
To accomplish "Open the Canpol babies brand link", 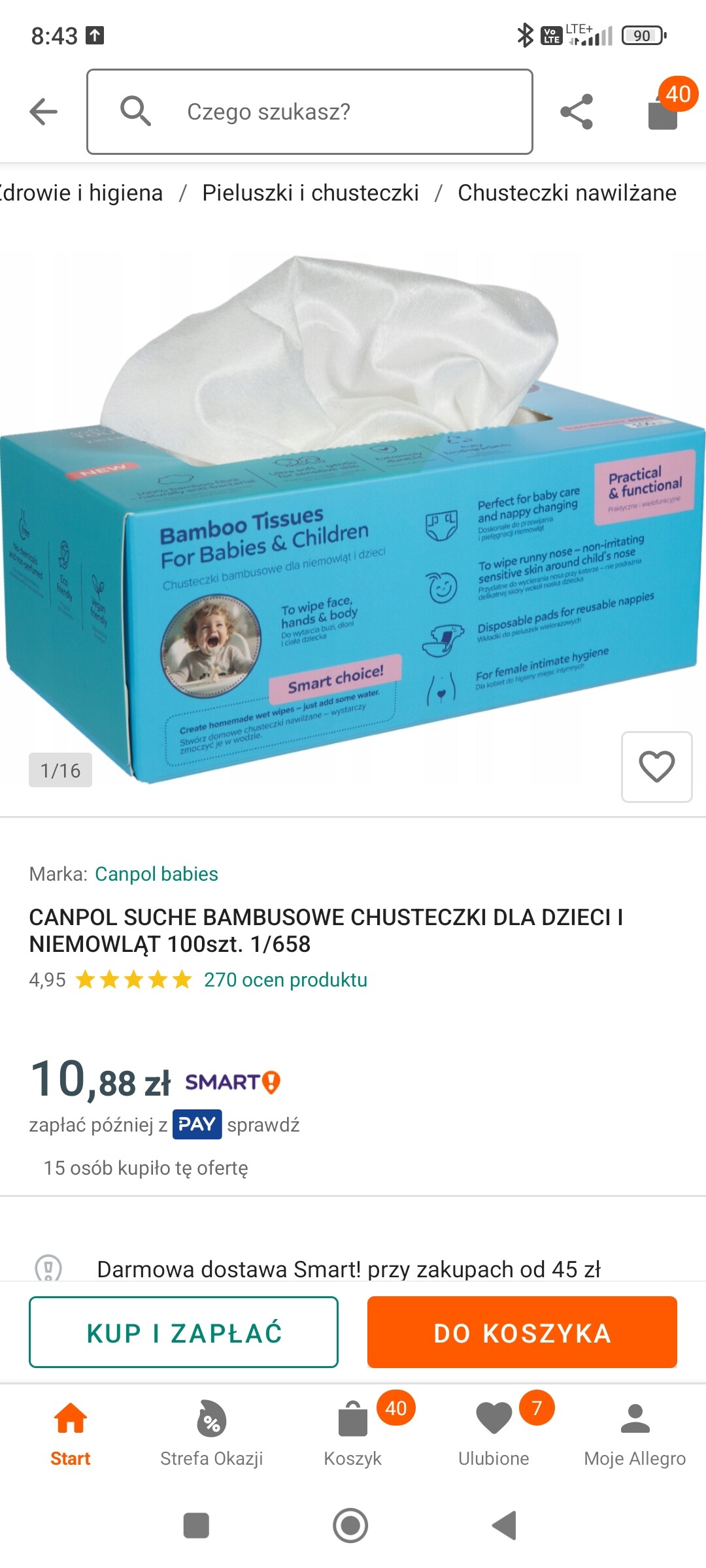I will 156,874.
